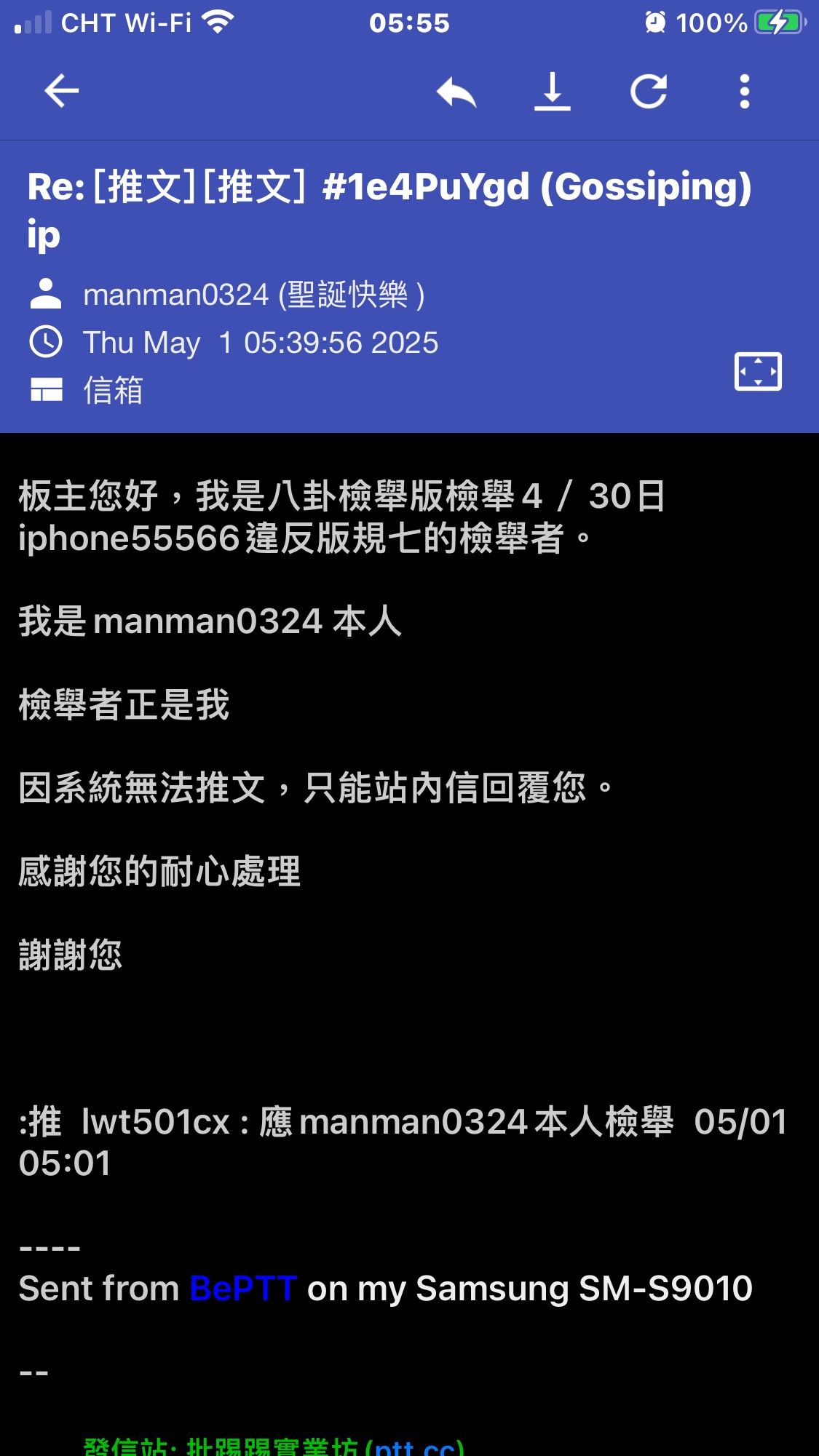Toggle fullscreen view icon
The width and height of the screenshot is (819, 1456).
tap(758, 372)
